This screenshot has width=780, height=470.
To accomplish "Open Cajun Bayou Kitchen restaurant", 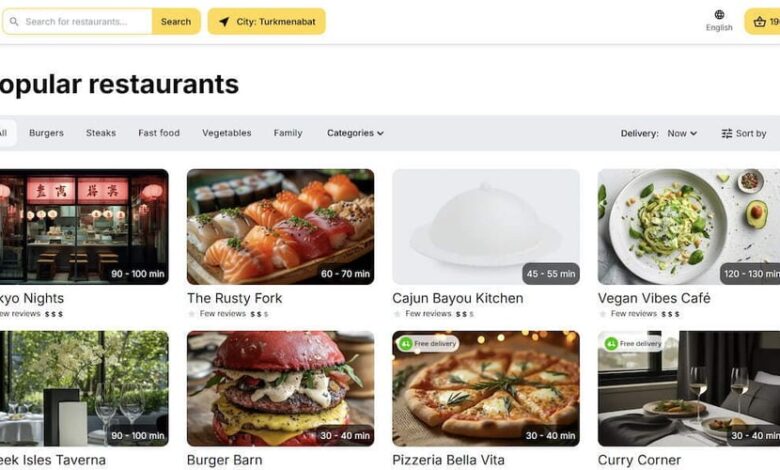I will tap(486, 227).
